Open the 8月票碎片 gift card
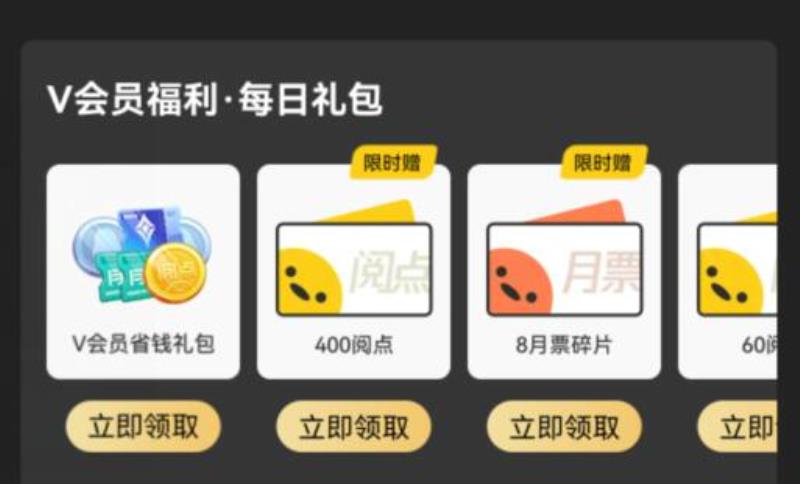Screen dimensions: 800x484 pos(564,272)
